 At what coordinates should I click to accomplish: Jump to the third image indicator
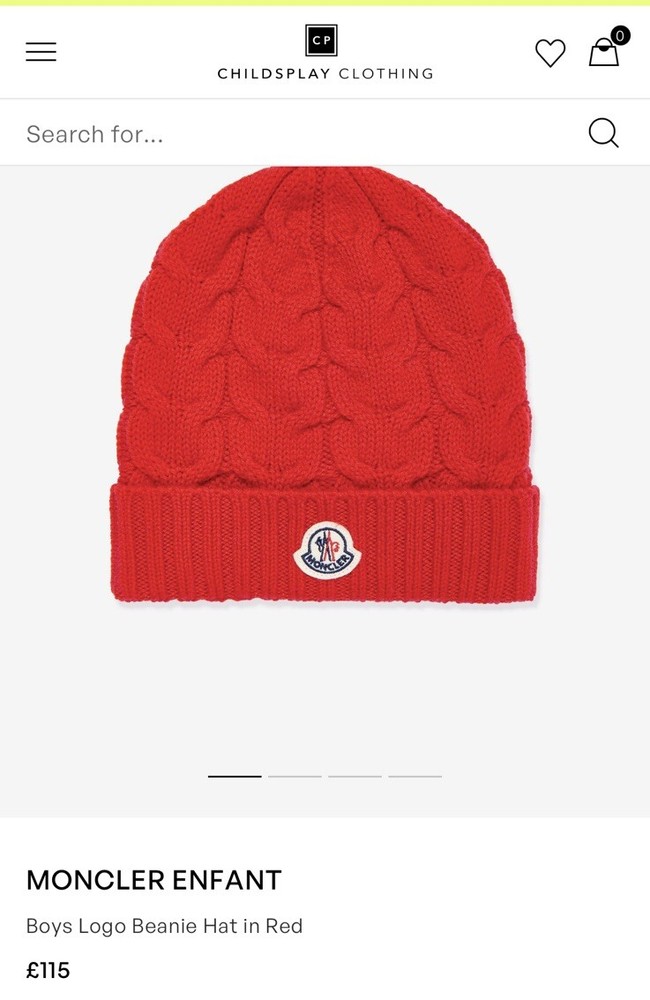pos(354,776)
